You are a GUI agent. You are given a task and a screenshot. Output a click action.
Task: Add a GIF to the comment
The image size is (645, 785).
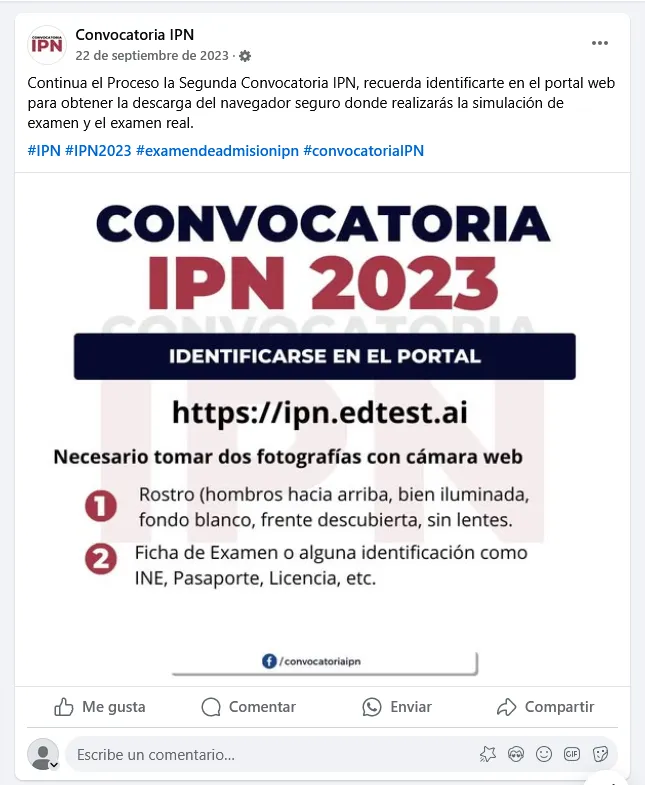click(x=572, y=754)
